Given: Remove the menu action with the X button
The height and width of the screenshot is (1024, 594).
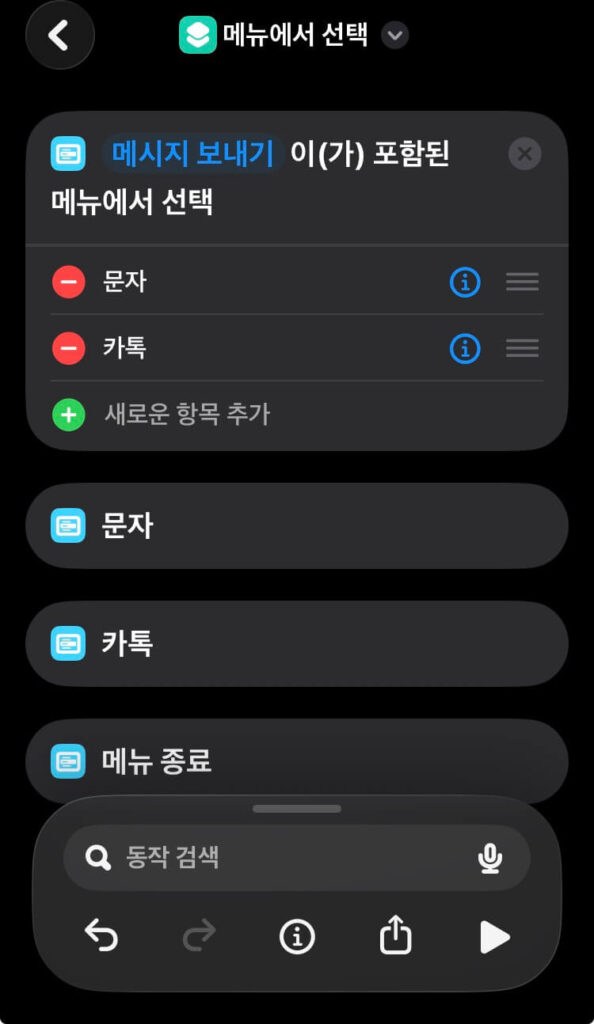Looking at the screenshot, I should coord(525,154).
